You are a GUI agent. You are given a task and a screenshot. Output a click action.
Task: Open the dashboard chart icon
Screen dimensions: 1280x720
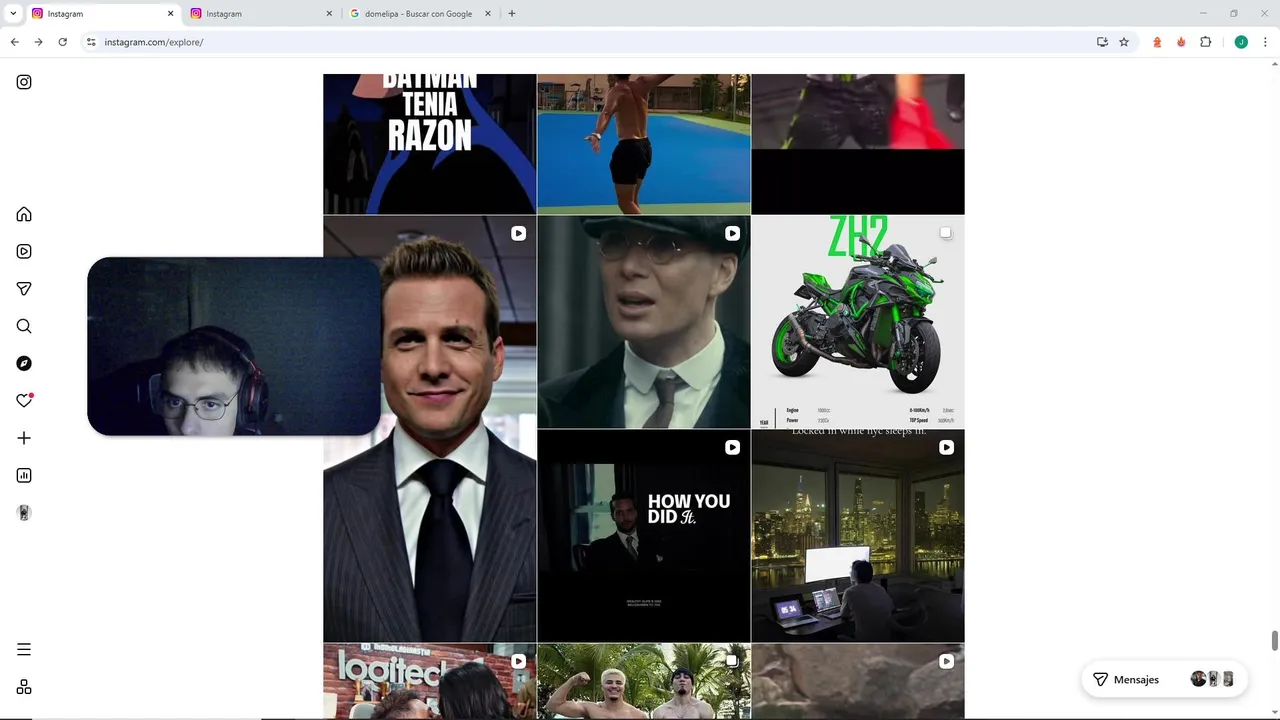pos(24,476)
